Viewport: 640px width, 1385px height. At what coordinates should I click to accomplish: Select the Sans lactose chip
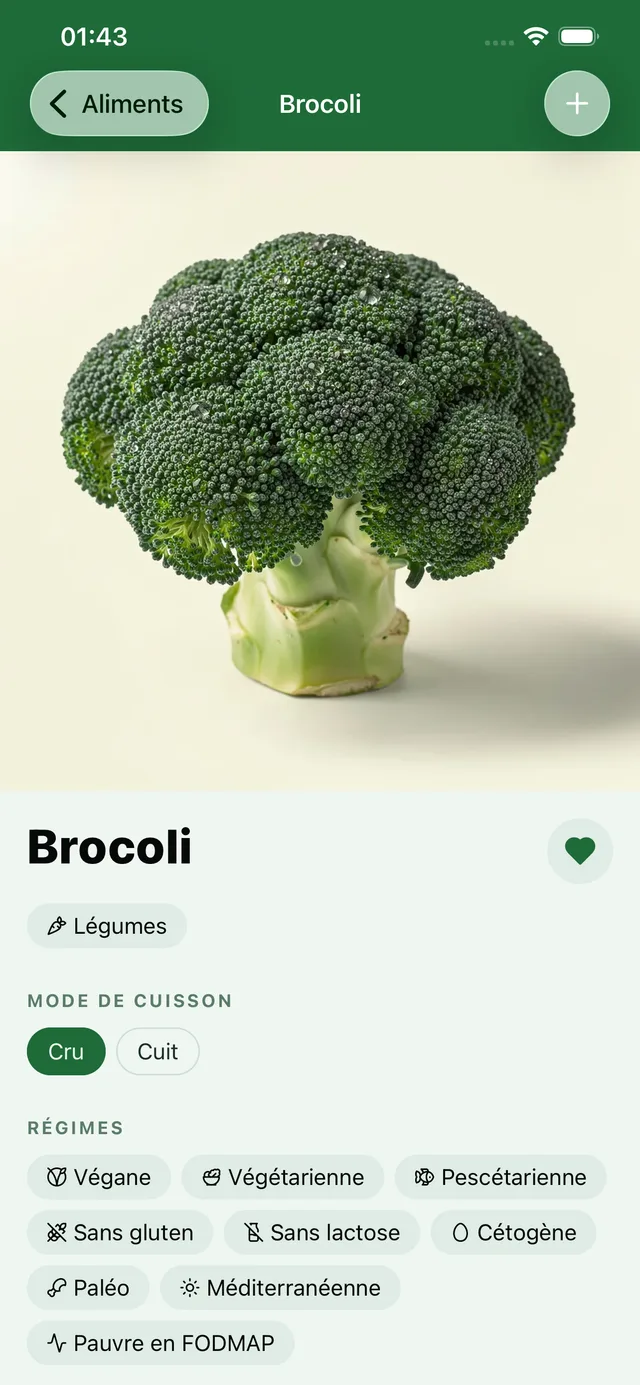(322, 1233)
